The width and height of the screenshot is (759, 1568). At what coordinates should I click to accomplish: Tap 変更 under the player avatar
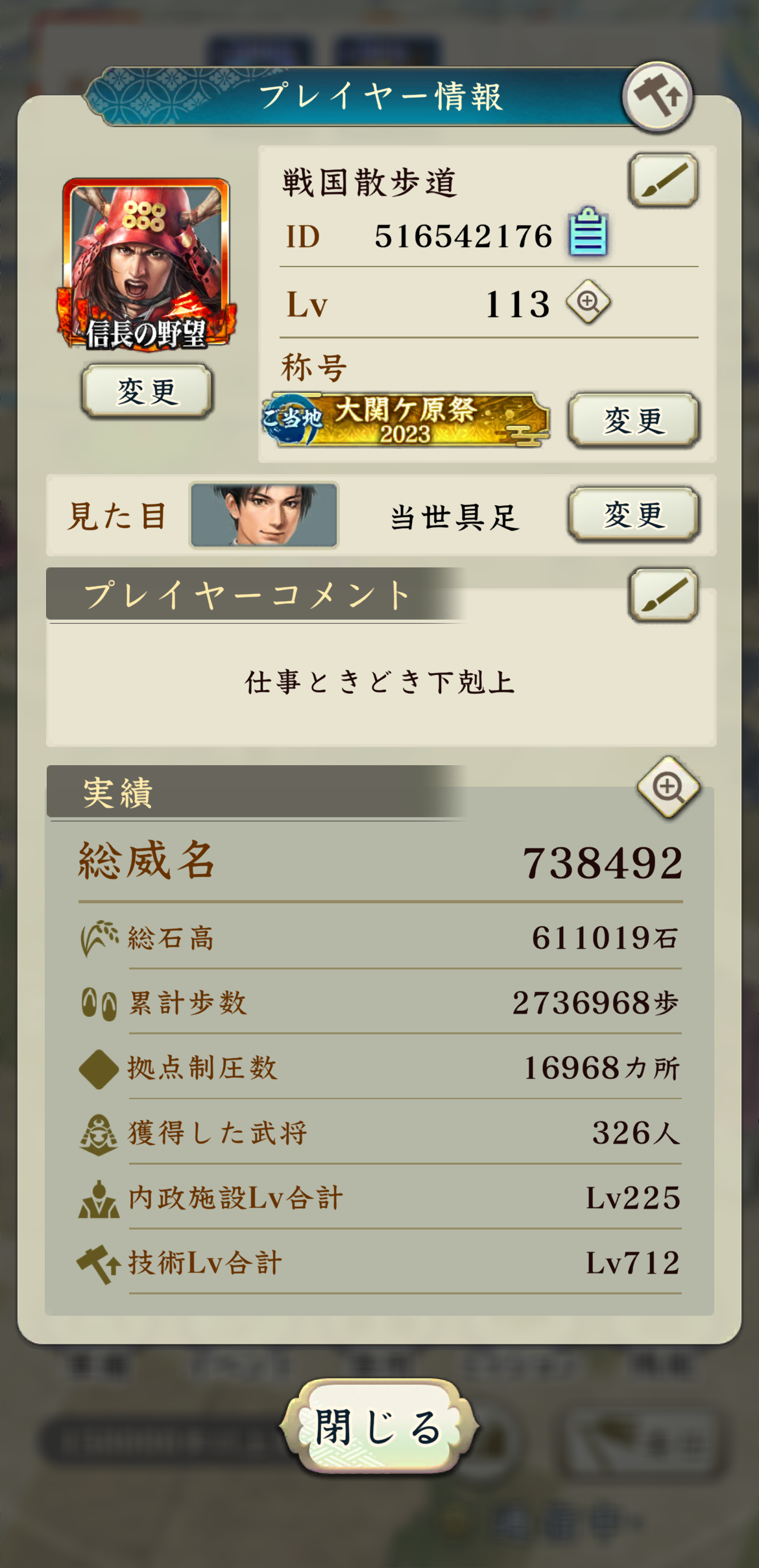click(x=147, y=390)
